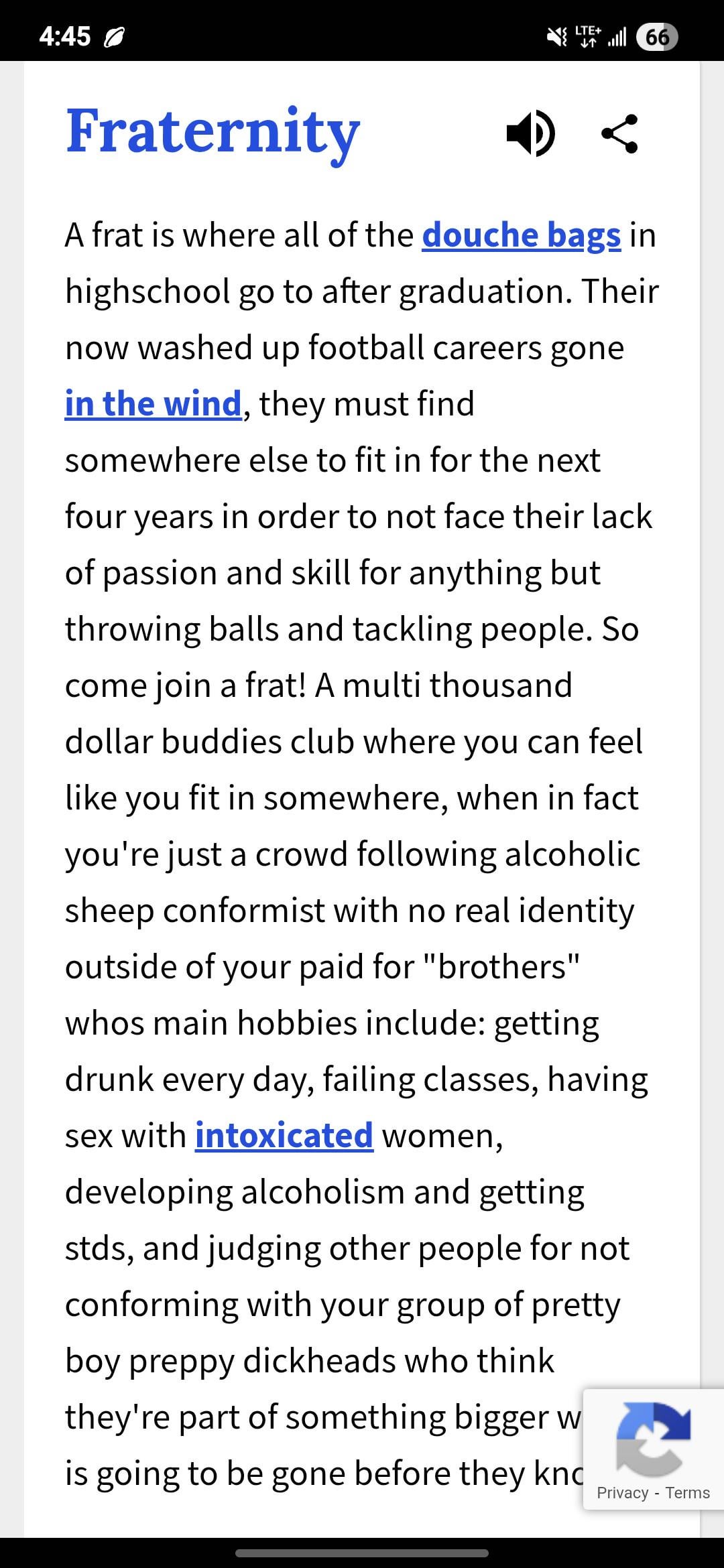Viewport: 724px width, 1568px height.
Task: Open the Fraternity title link
Action: click(x=213, y=131)
